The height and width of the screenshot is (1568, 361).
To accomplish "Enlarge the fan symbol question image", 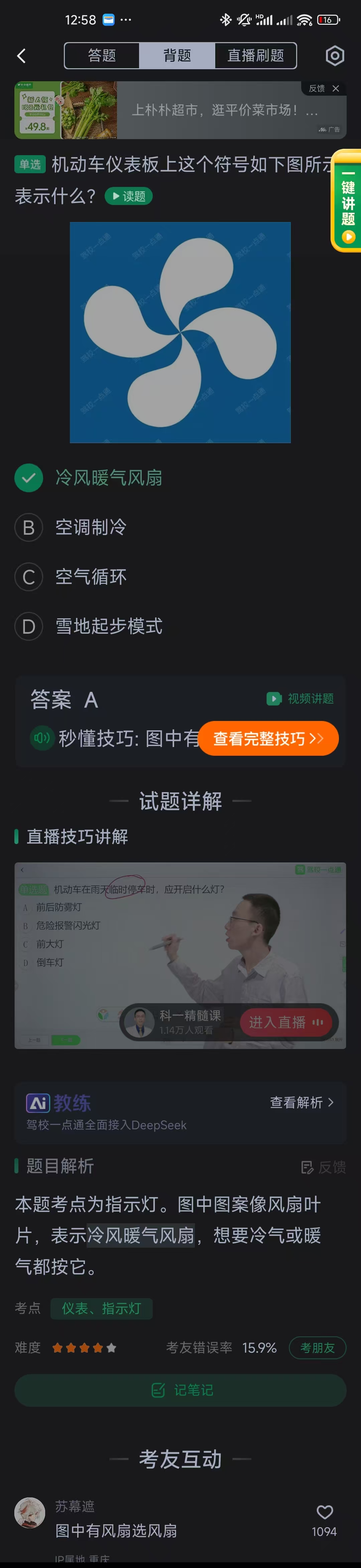I will point(180,332).
